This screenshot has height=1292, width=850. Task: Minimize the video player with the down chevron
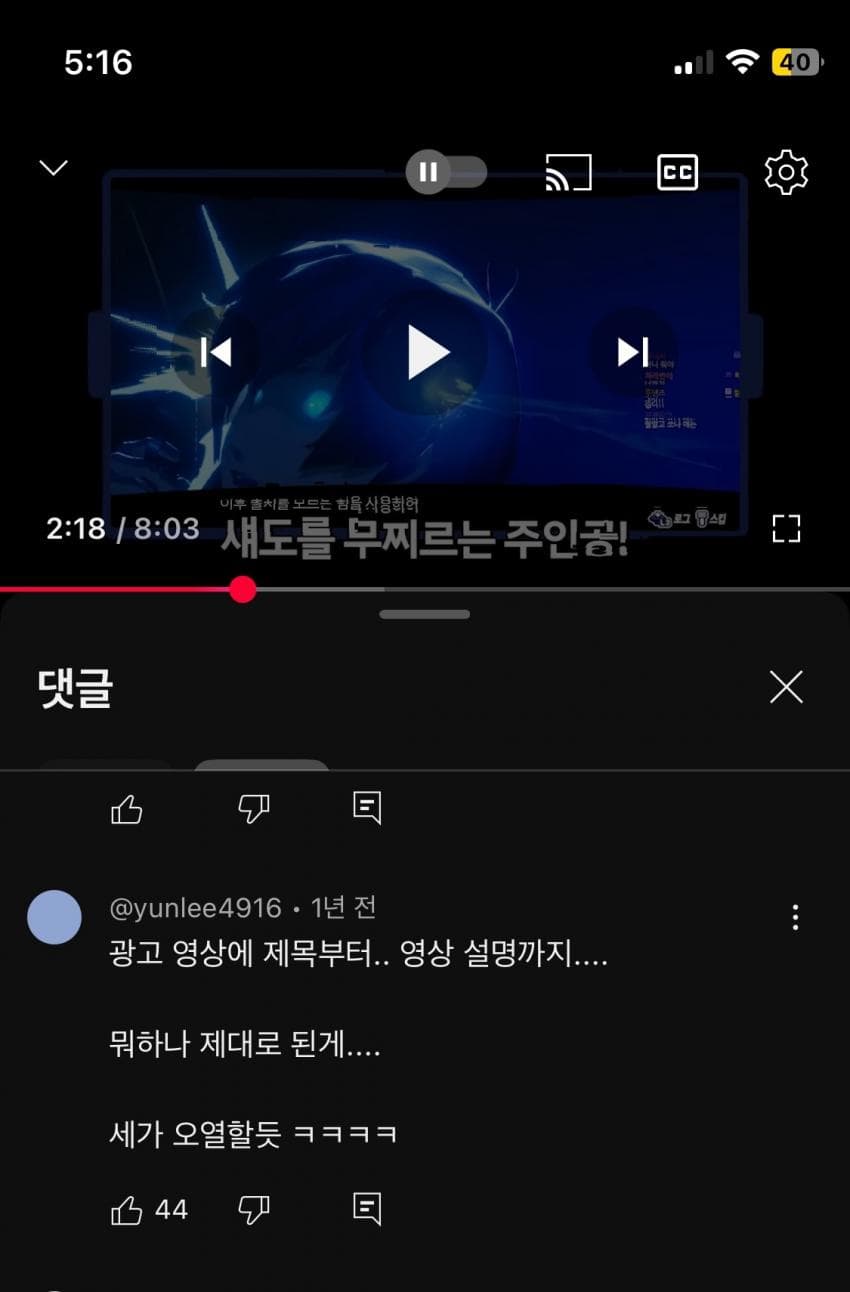(53, 168)
